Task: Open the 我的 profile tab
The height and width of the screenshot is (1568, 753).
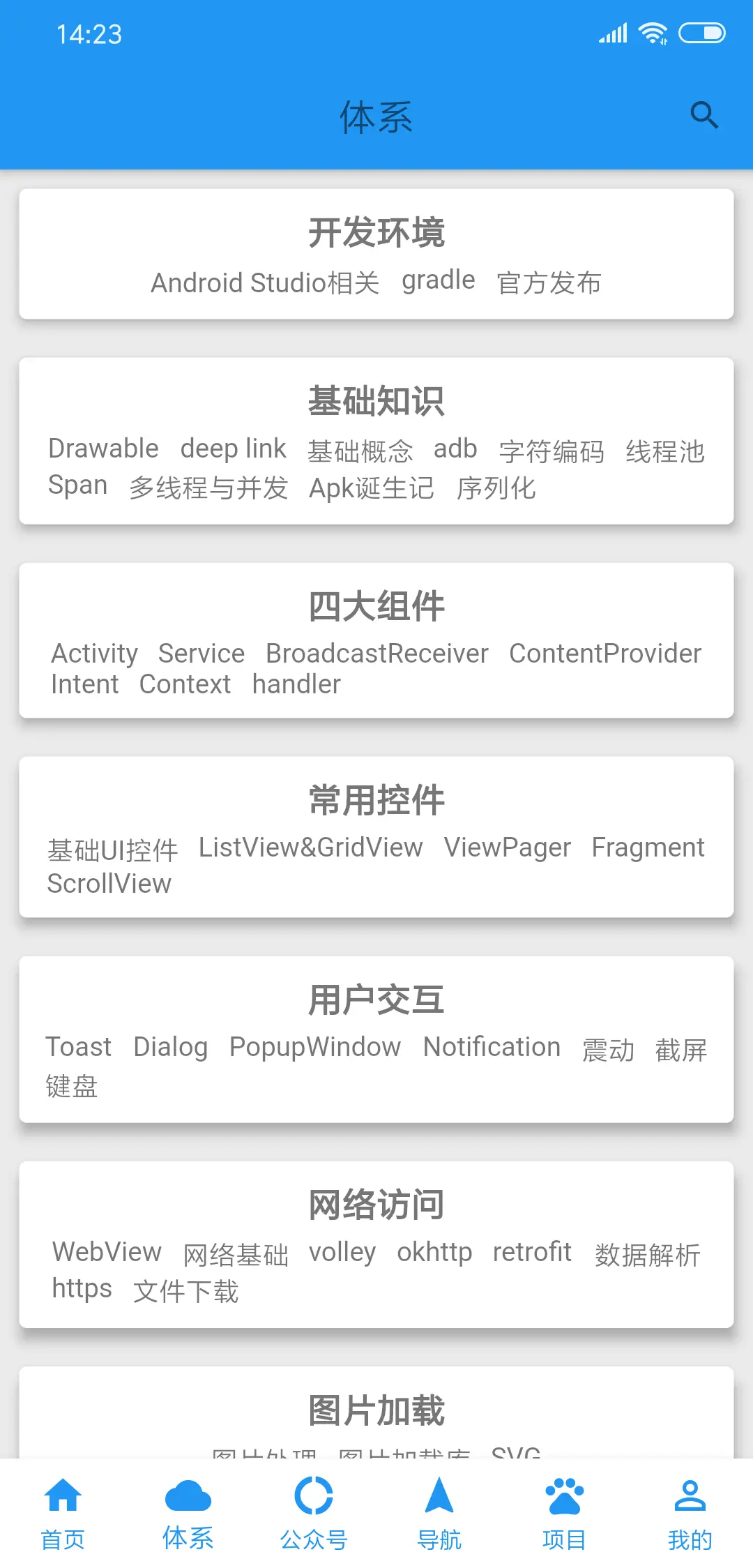Action: coord(690,1512)
